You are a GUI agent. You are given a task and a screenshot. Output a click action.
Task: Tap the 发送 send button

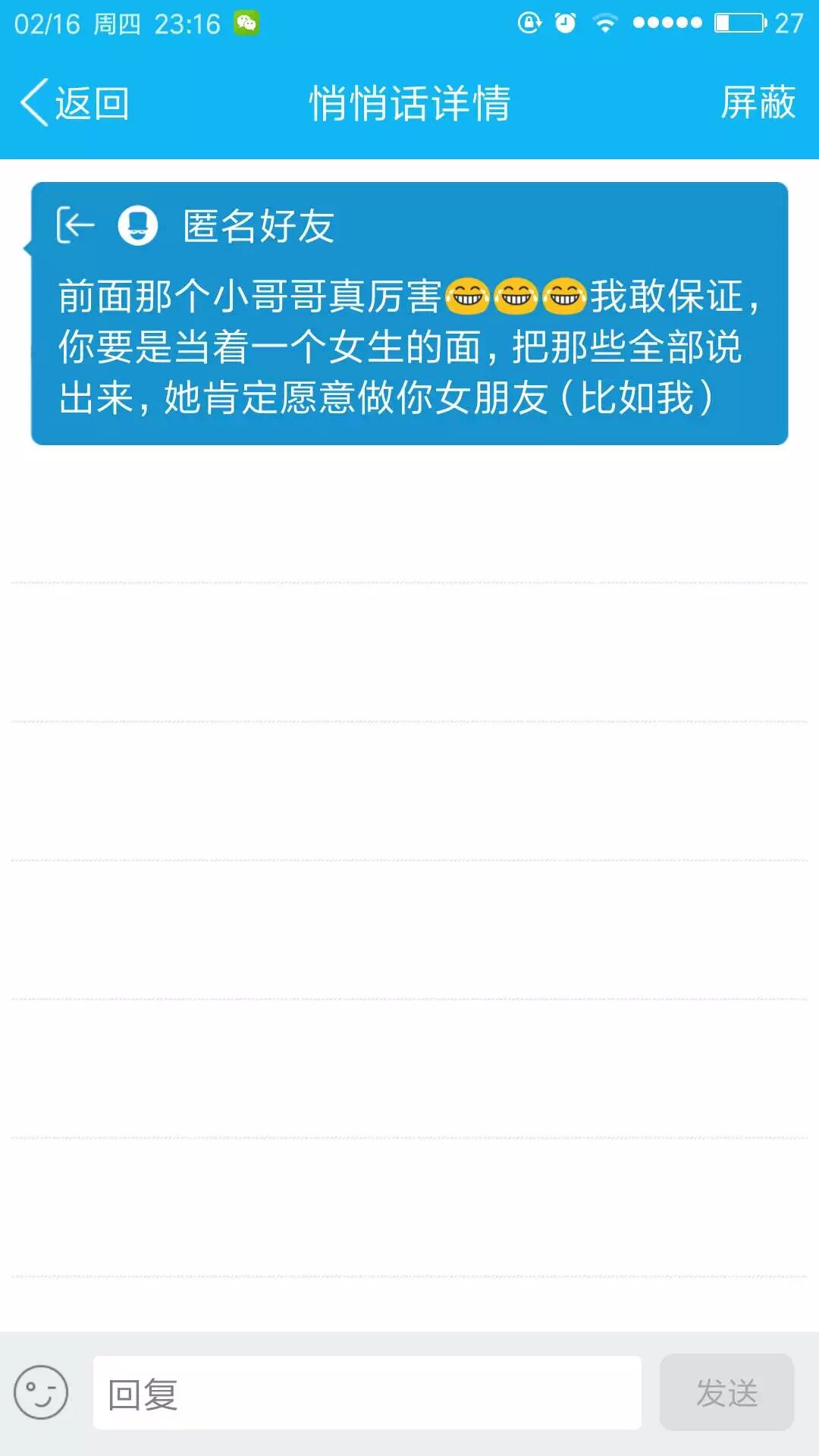(726, 1393)
